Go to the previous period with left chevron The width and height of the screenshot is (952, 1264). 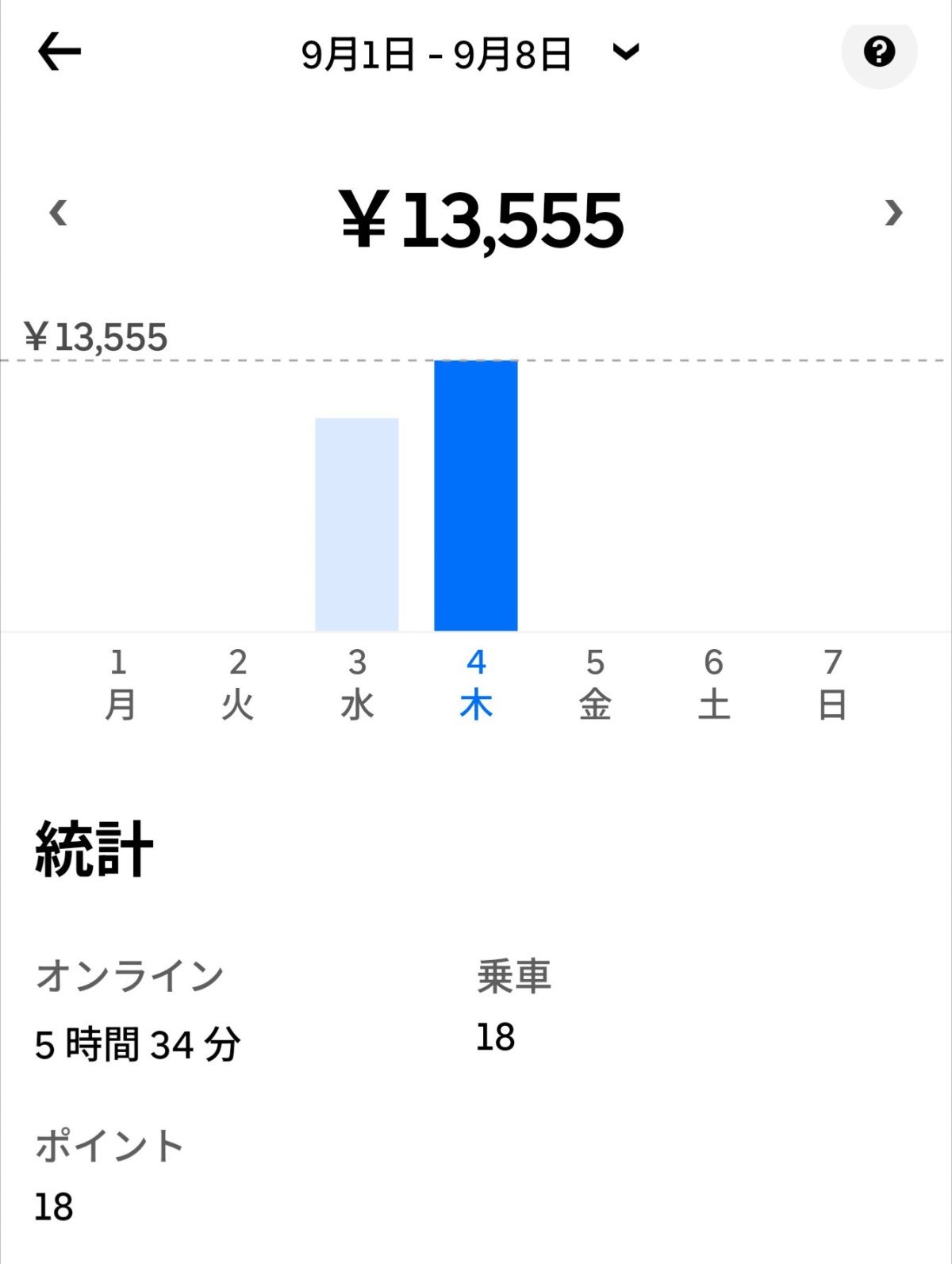(x=58, y=213)
